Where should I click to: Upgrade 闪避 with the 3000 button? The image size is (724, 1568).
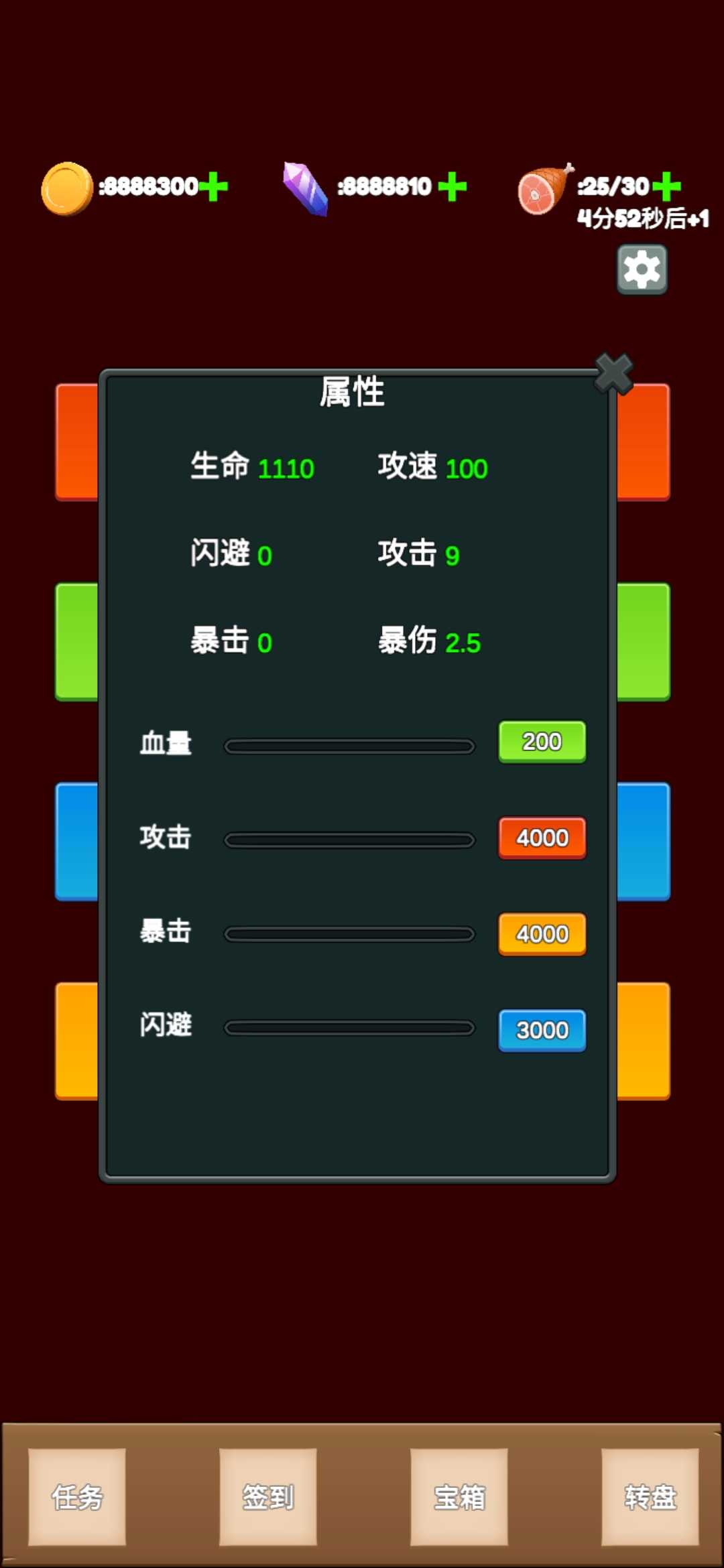[x=542, y=1030]
